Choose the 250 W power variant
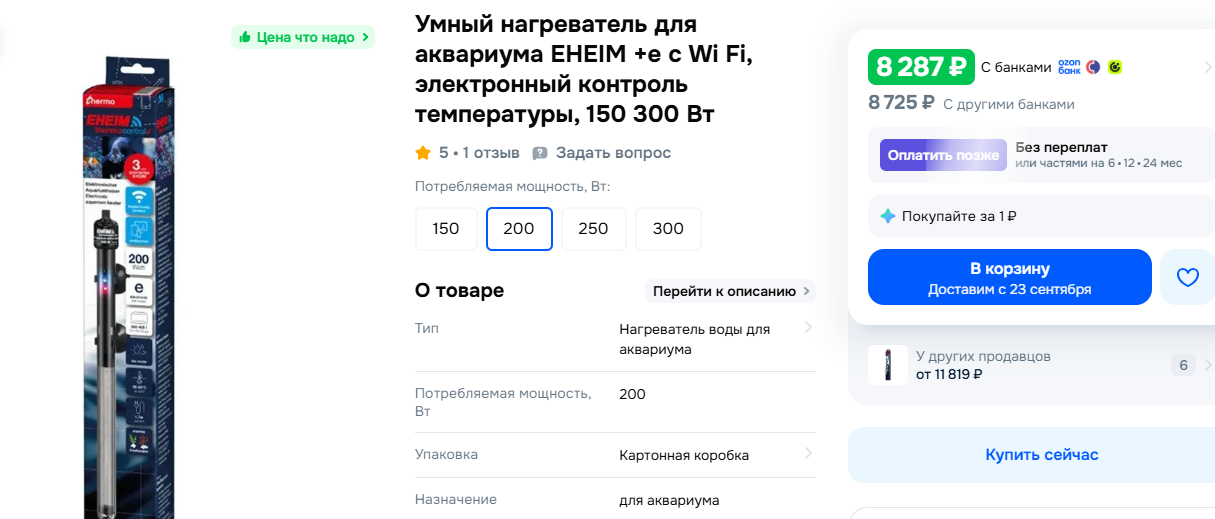Screen dimensions: 1215x519 click(593, 229)
